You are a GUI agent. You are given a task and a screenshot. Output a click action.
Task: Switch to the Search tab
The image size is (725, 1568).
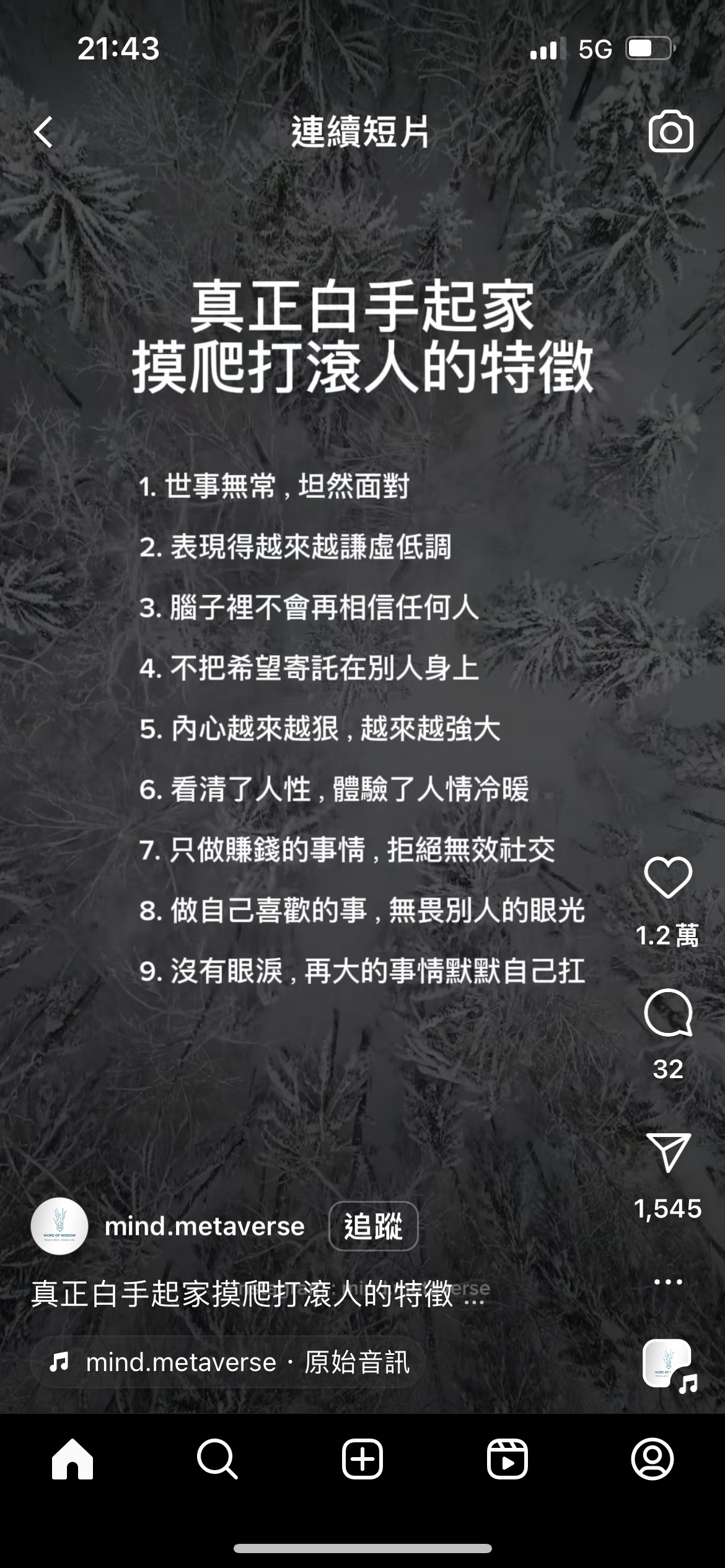point(217,1459)
